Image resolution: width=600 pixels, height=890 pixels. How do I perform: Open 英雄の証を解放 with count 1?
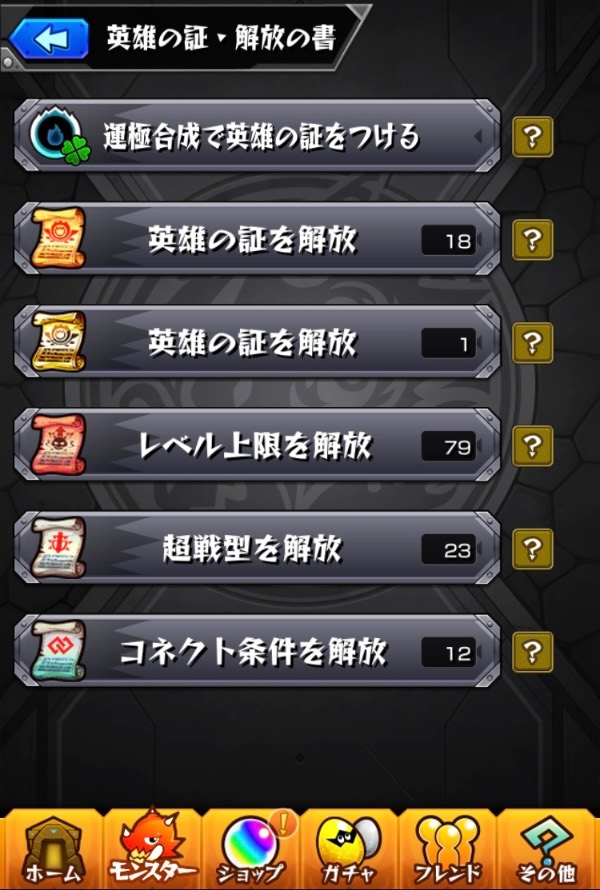pos(257,342)
